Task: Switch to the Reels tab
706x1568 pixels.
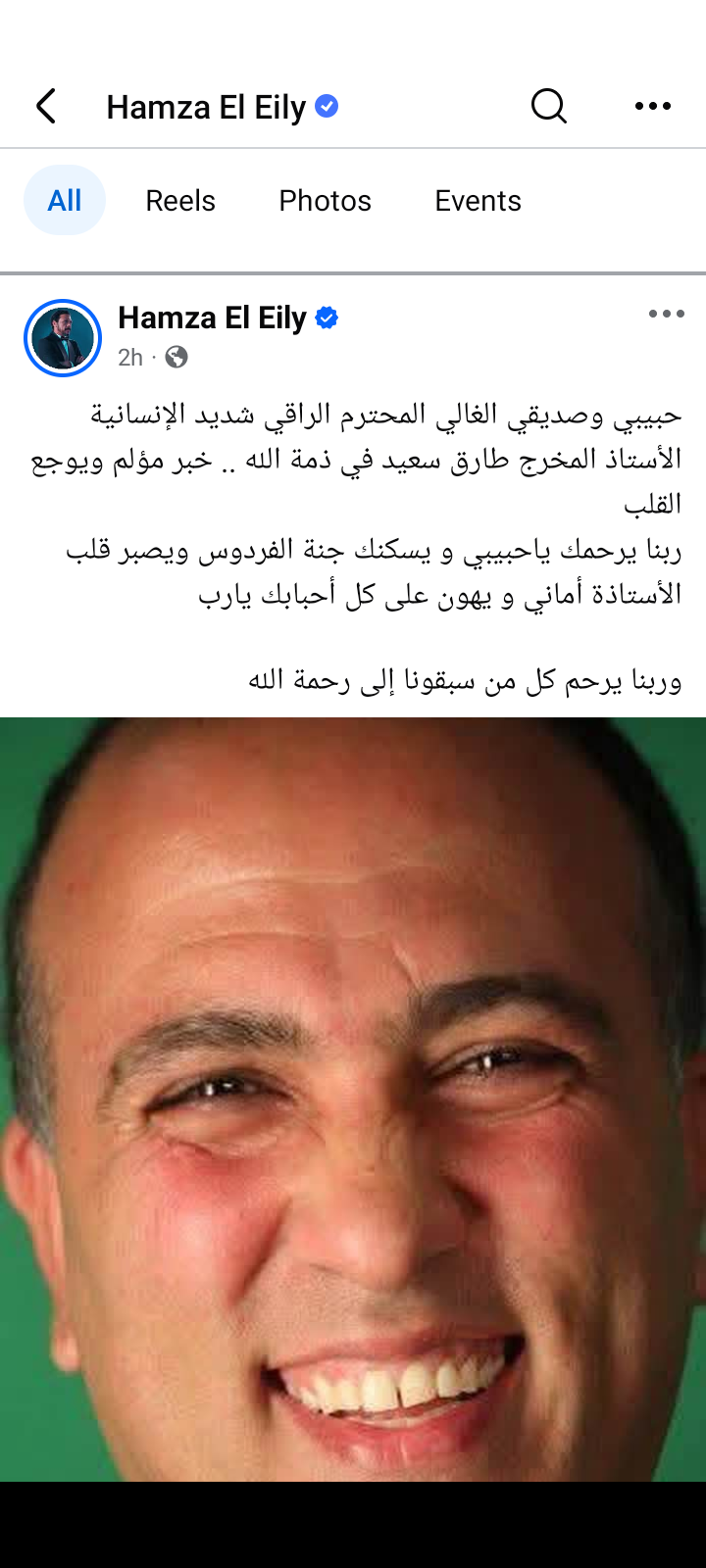Action: point(180,201)
